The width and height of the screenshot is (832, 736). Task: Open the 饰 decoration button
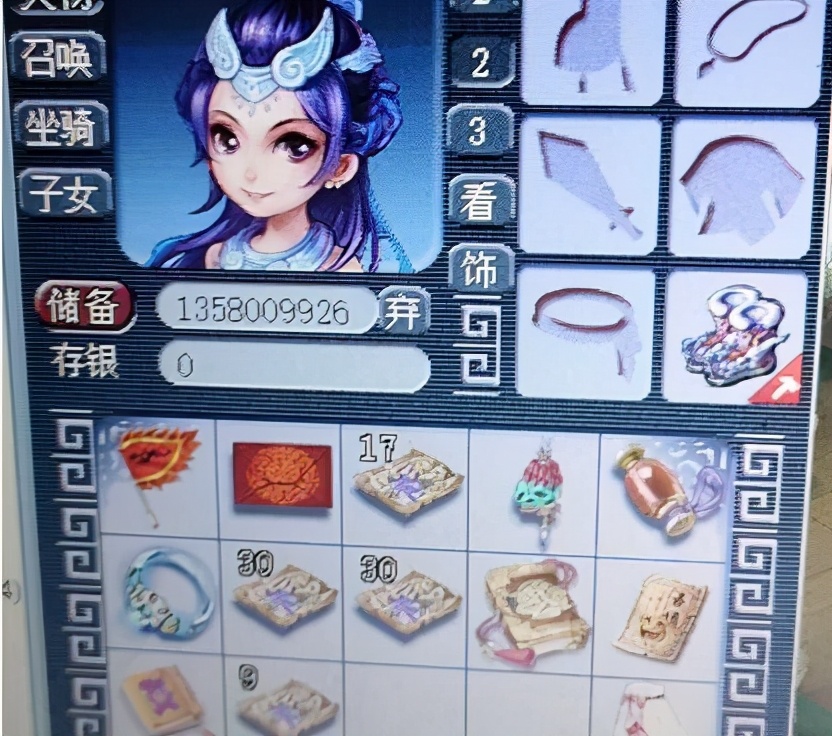[x=480, y=268]
